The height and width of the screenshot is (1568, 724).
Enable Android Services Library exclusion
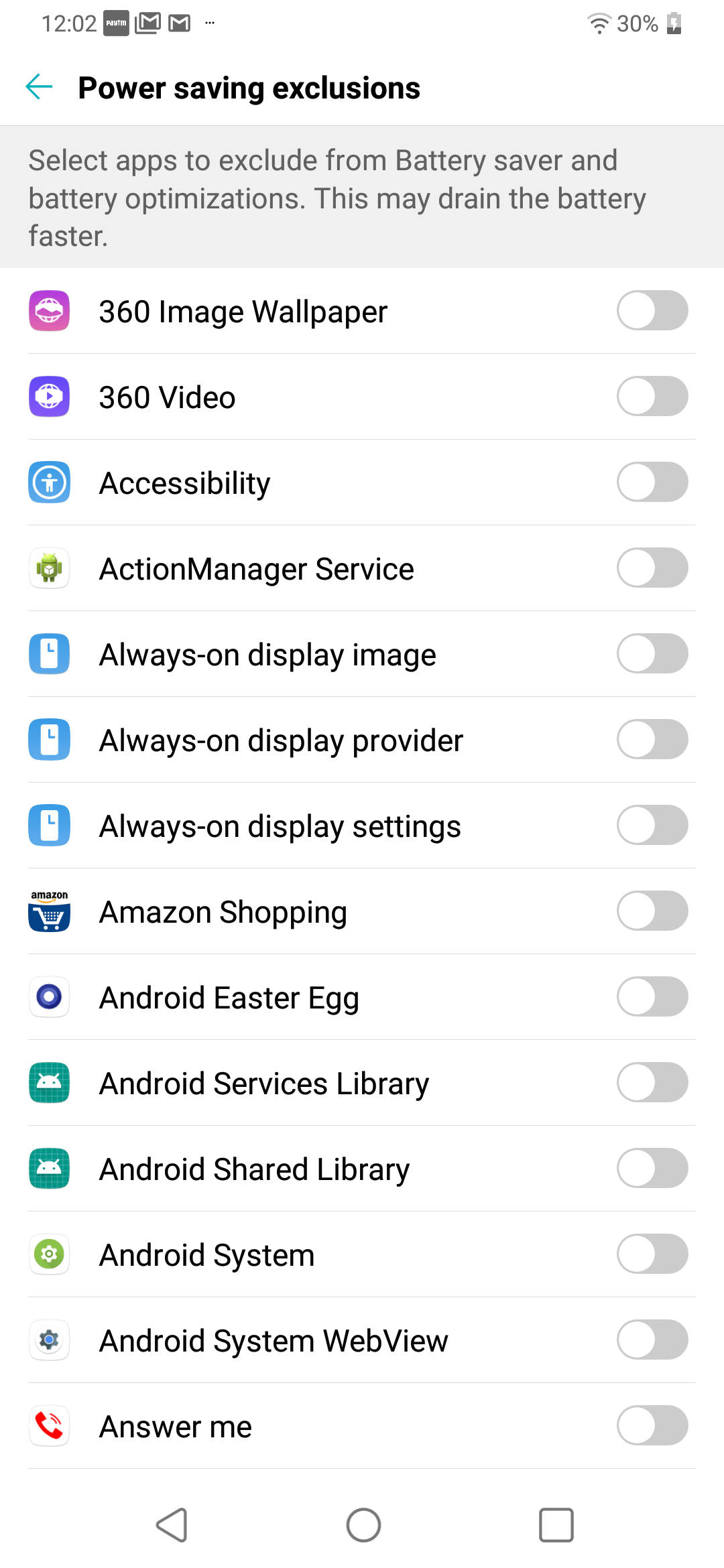[652, 1082]
